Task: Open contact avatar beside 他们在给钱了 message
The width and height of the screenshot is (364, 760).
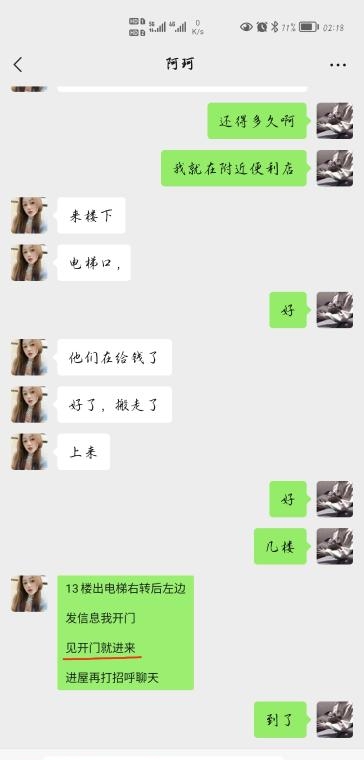Action: (29, 357)
